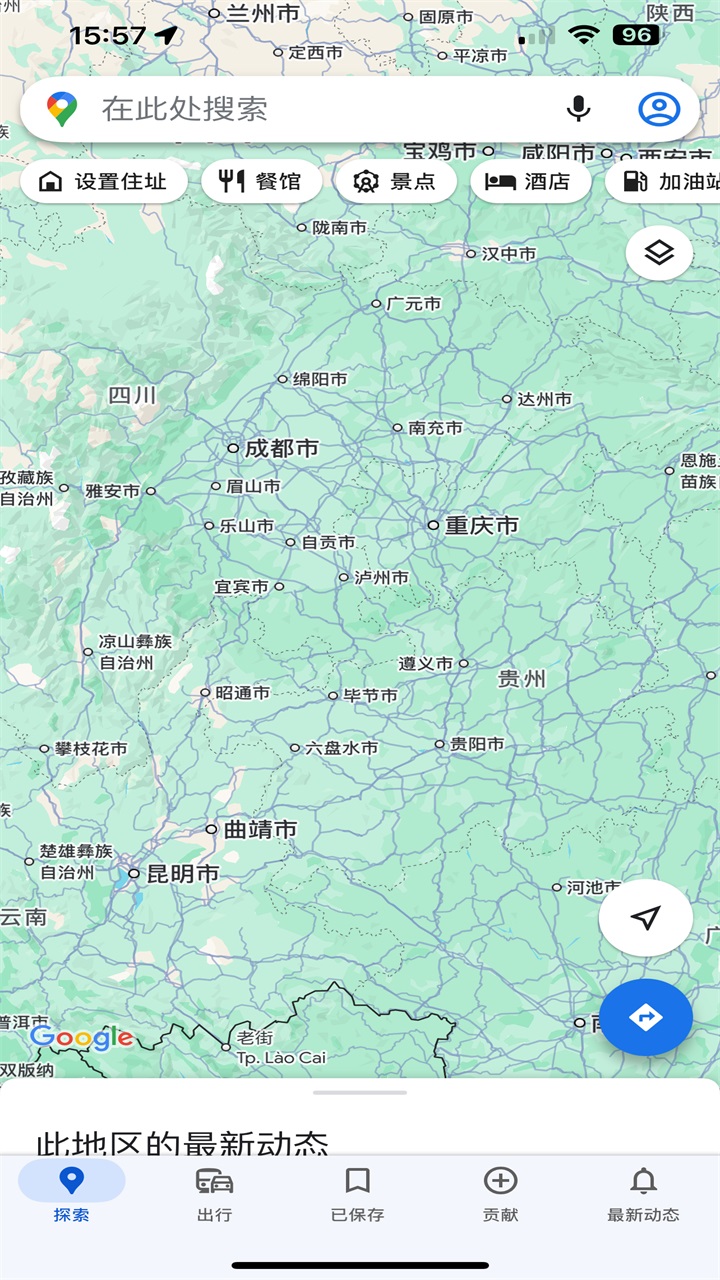This screenshot has height=1280, width=720.
Task: Select the 酒店 hotels chip
Action: coord(529,182)
